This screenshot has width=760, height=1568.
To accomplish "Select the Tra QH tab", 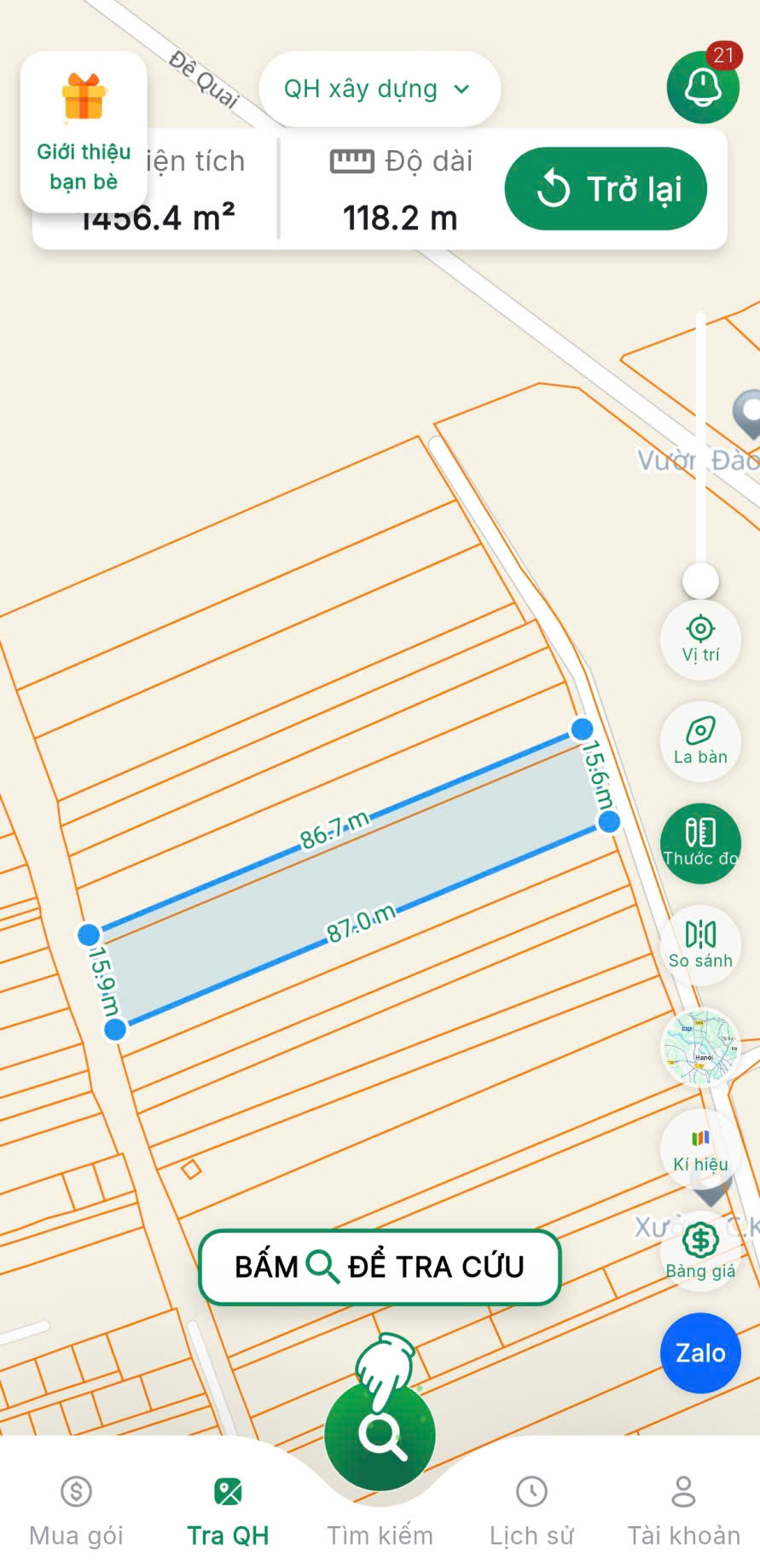I will click(x=228, y=1511).
